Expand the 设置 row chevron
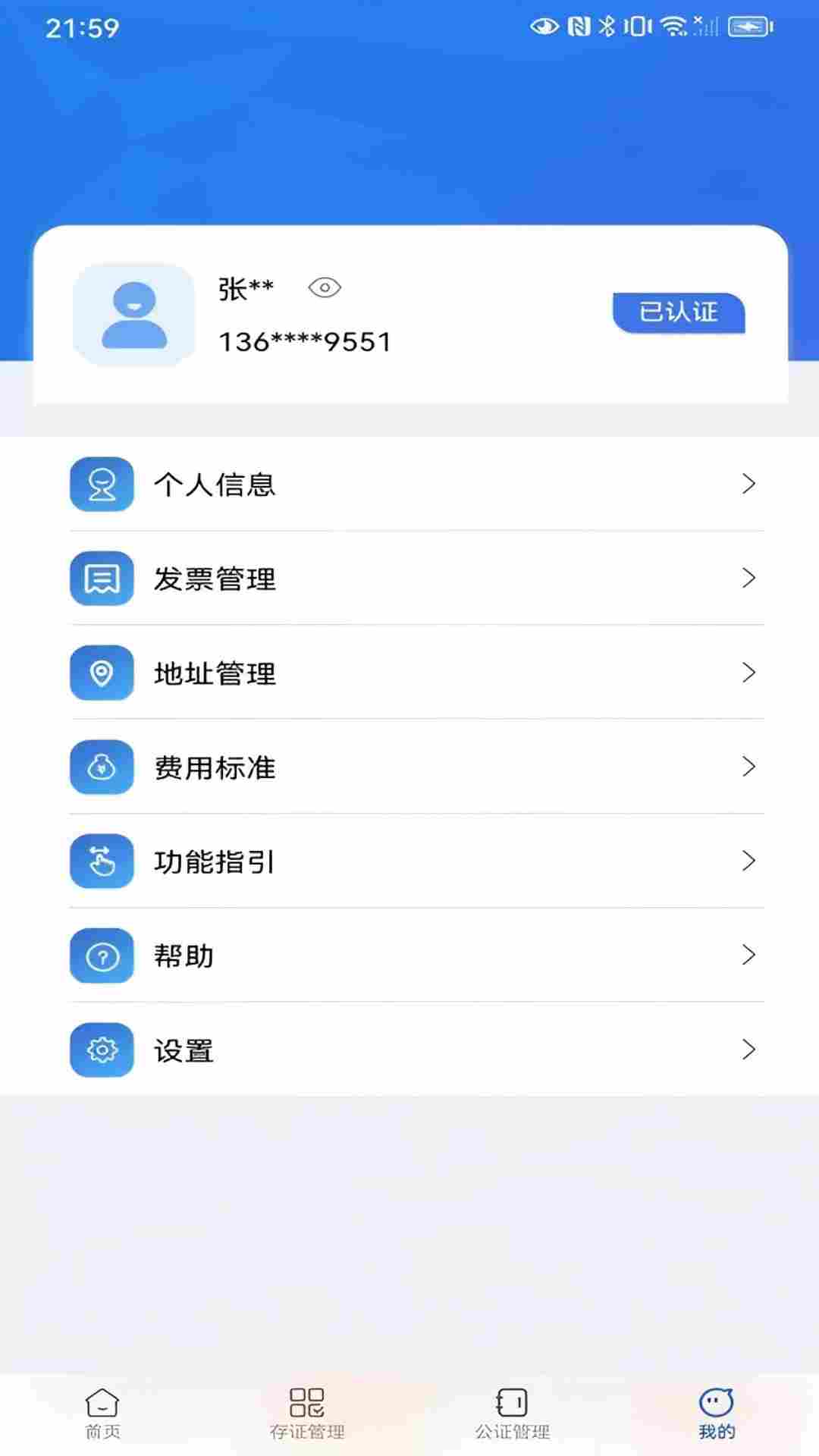 point(750,1050)
